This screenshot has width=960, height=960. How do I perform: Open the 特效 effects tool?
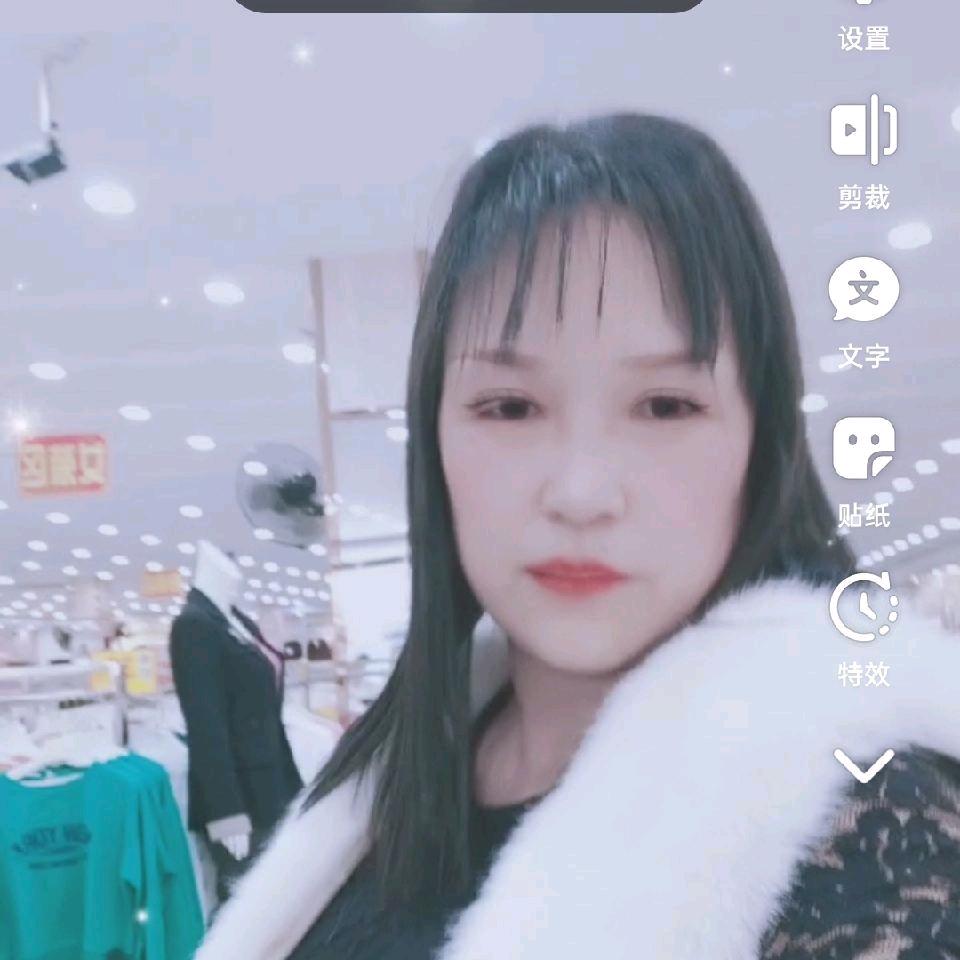[x=863, y=630]
